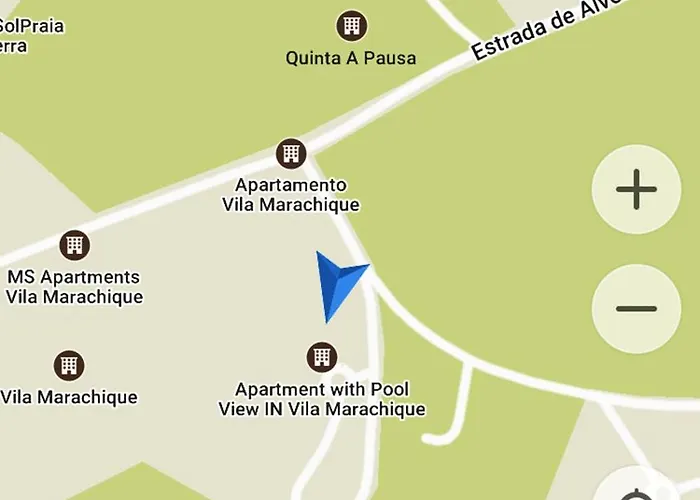Tap the MS Apartments Vila Marachique marker
This screenshot has width=700, height=500.
tap(74, 245)
